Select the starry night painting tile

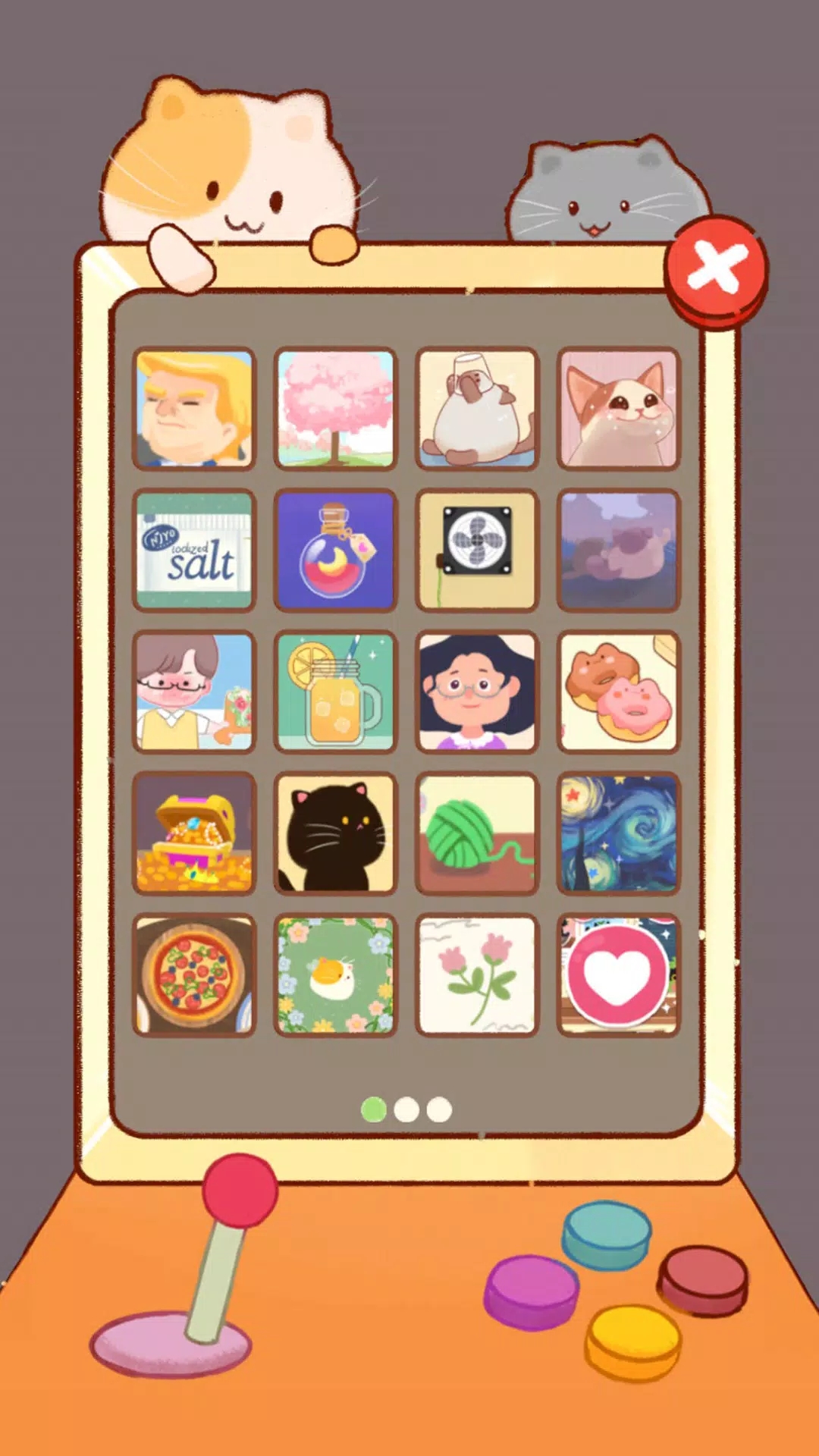click(618, 833)
